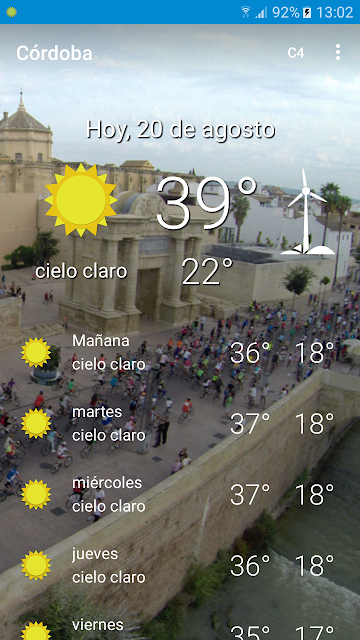The height and width of the screenshot is (640, 360).
Task: Open the three-dot overflow menu
Action: [x=337, y=53]
